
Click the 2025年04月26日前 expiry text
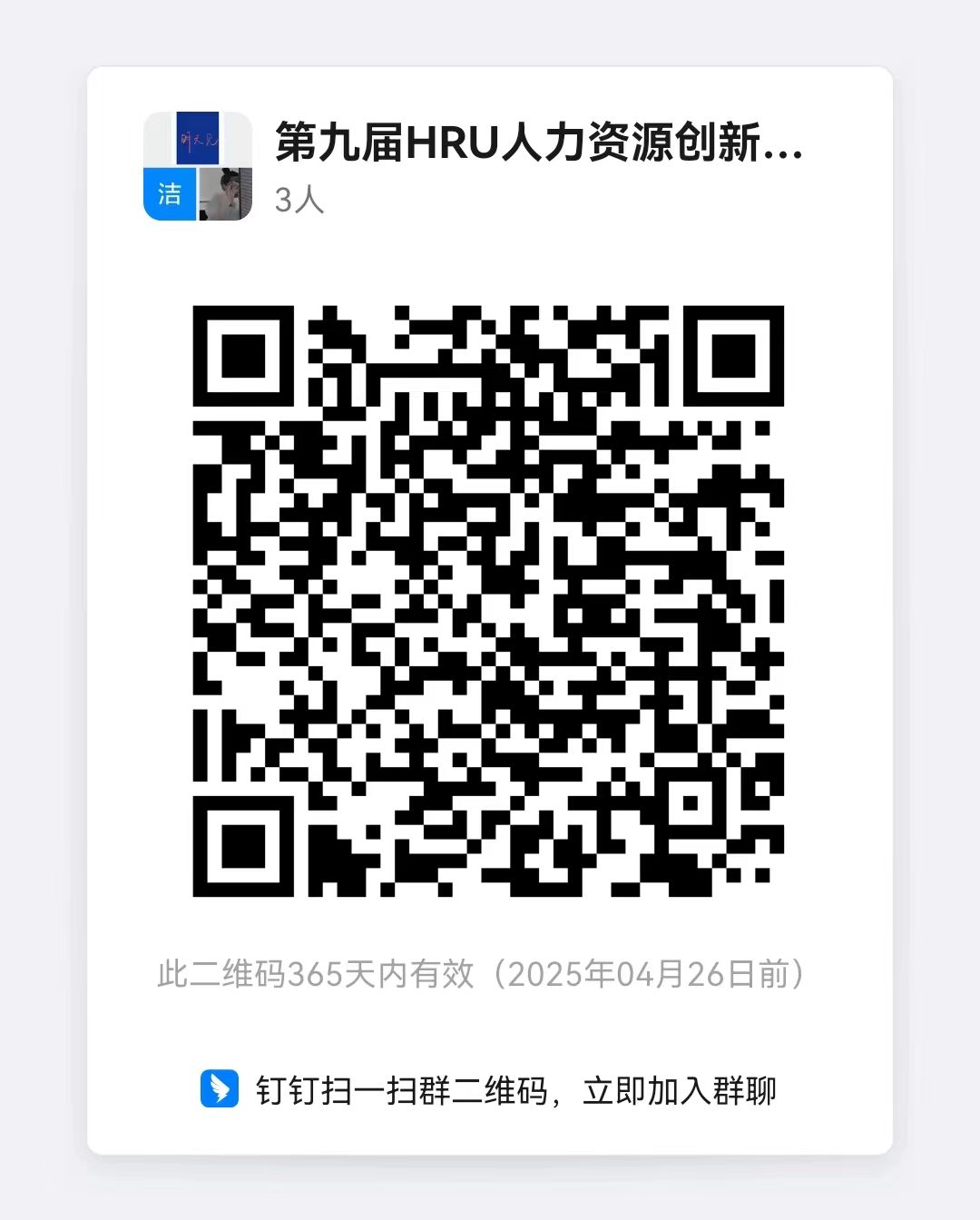[x=649, y=975]
